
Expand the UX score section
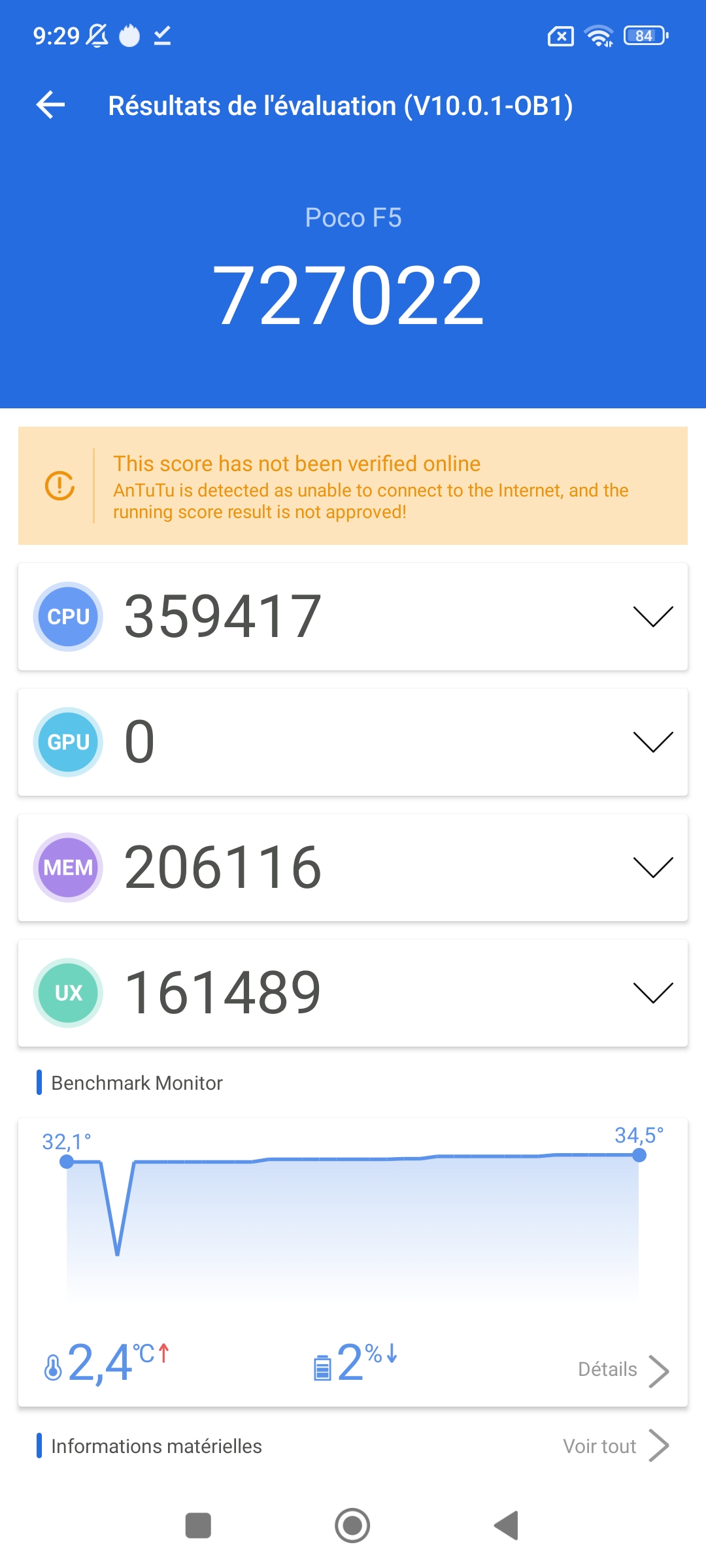coord(652,993)
